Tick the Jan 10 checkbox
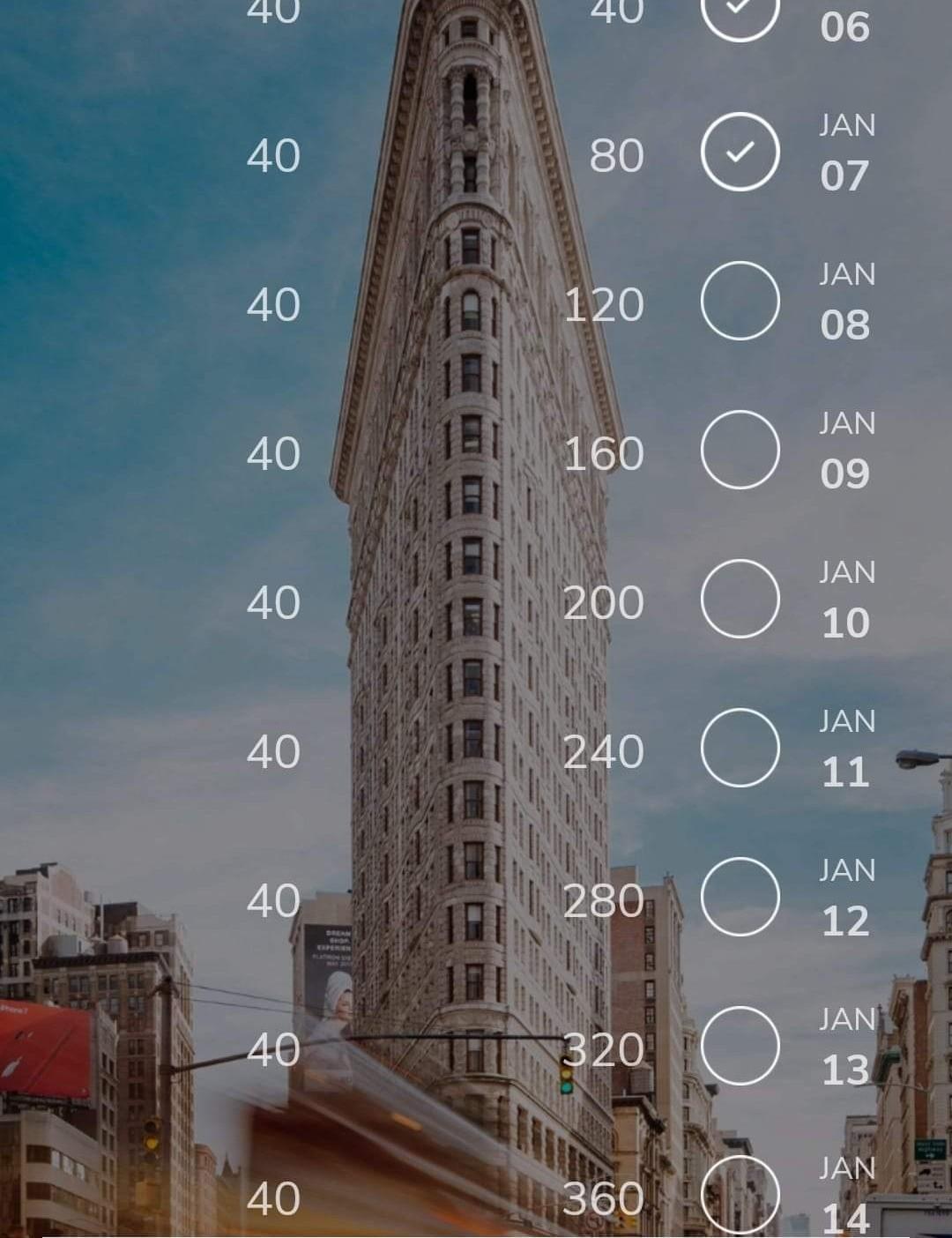The width and height of the screenshot is (952, 1238). click(740, 599)
